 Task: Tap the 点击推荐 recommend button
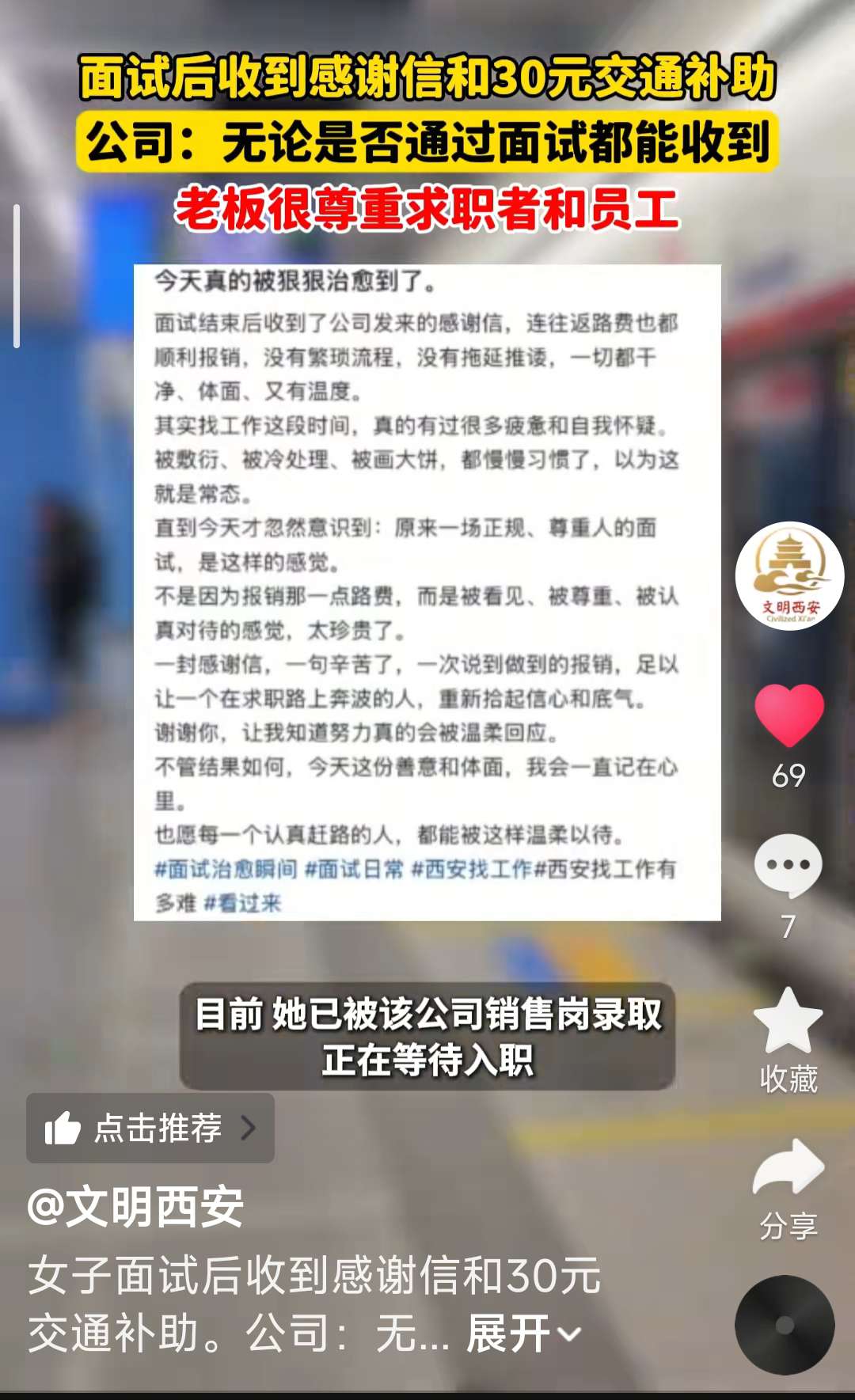[x=150, y=1128]
